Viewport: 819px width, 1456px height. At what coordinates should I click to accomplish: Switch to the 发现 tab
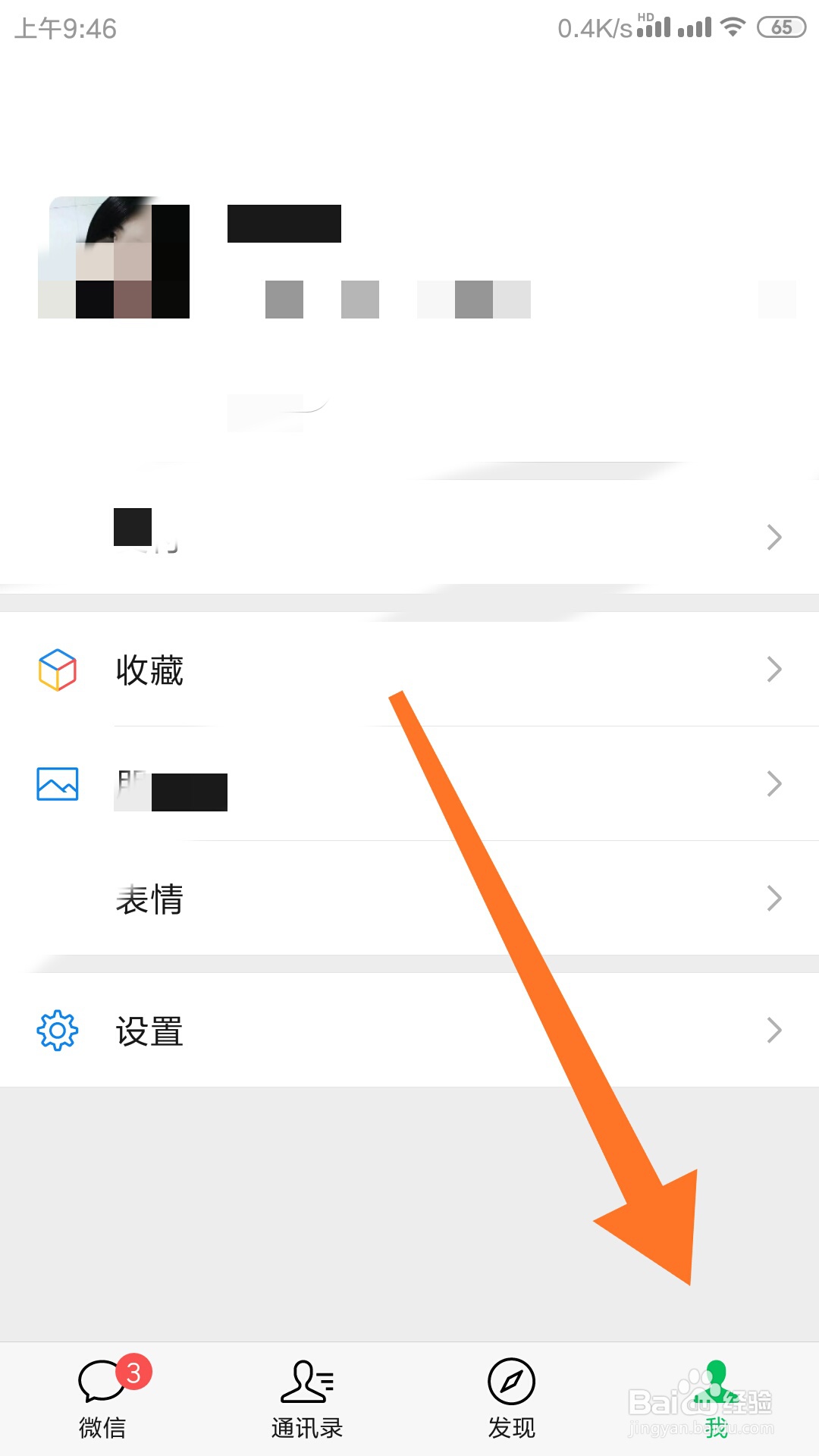(x=511, y=1407)
